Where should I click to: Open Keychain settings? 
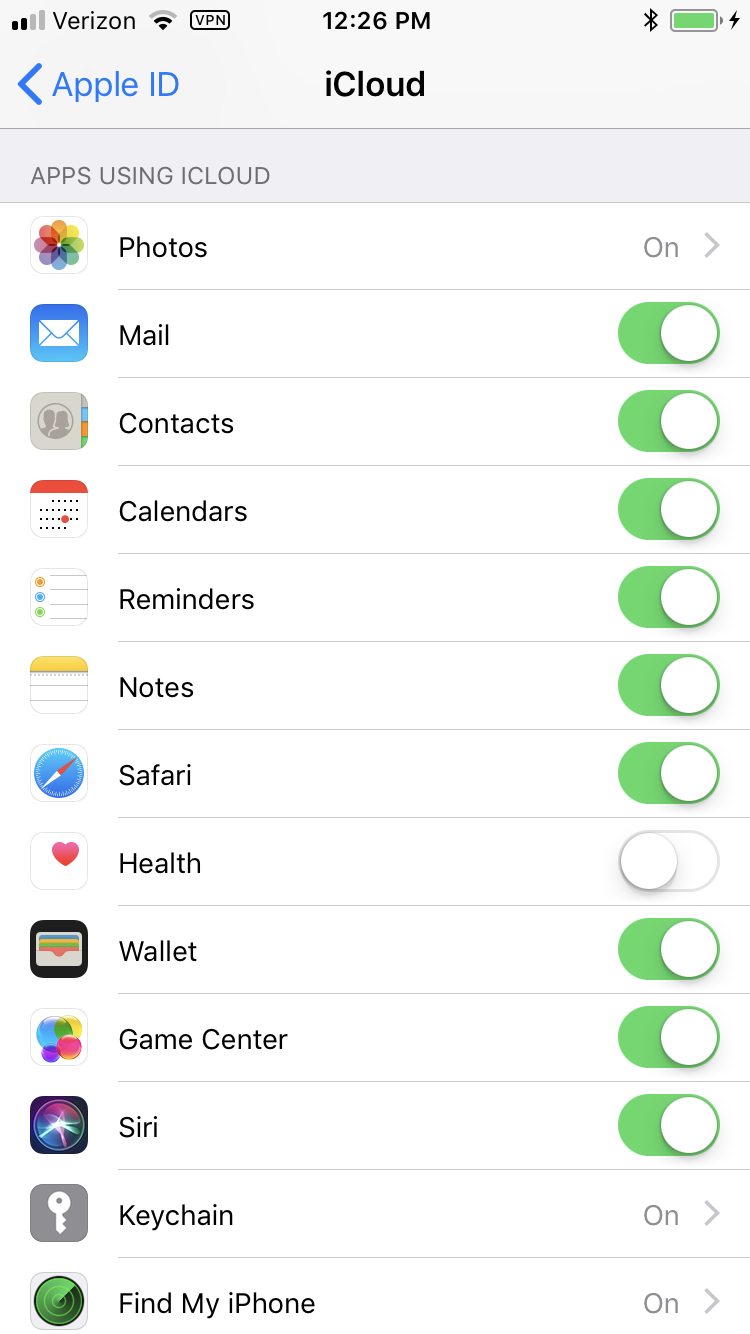point(375,1215)
